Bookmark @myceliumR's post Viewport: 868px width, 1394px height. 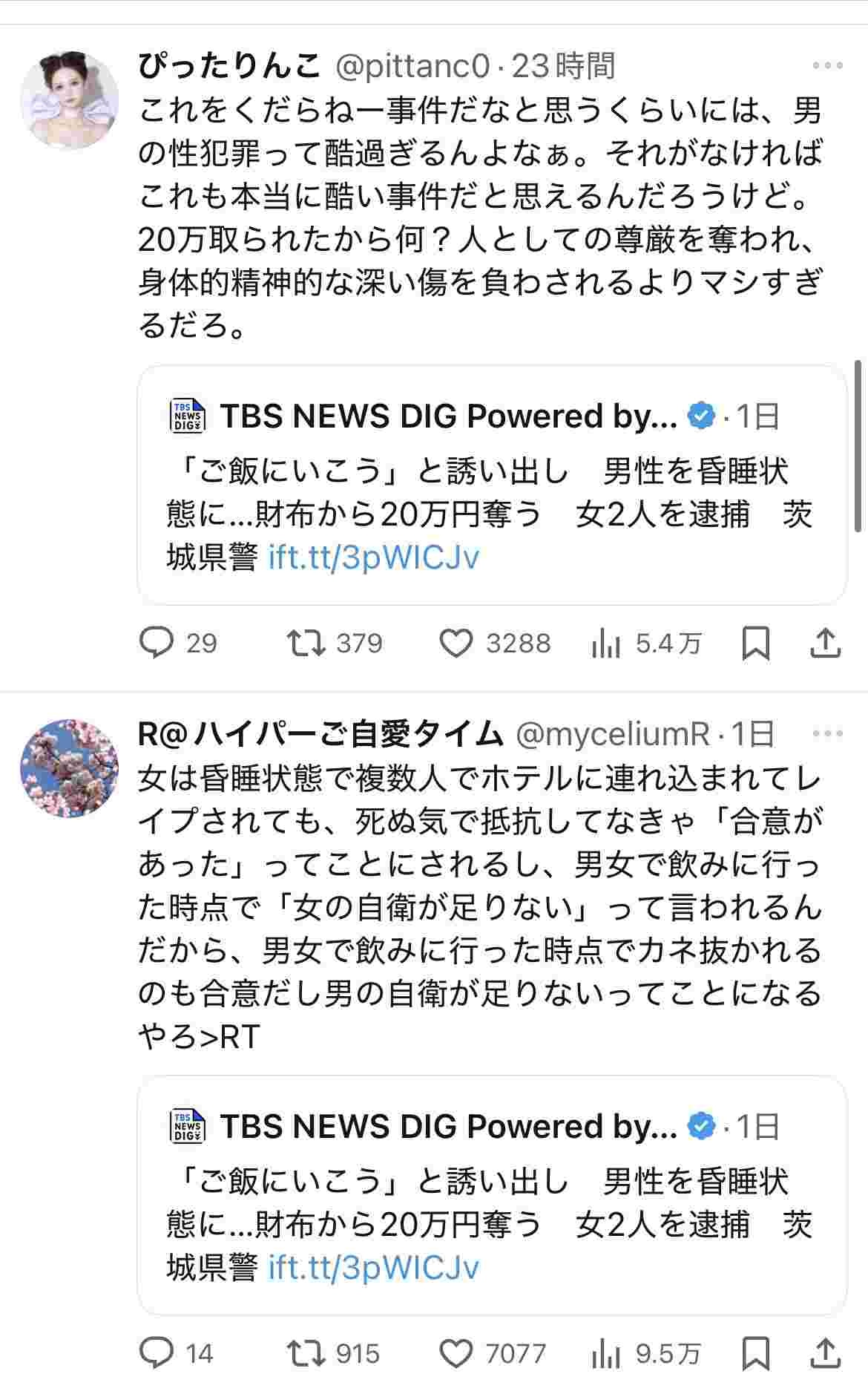pyautogui.click(x=755, y=1353)
